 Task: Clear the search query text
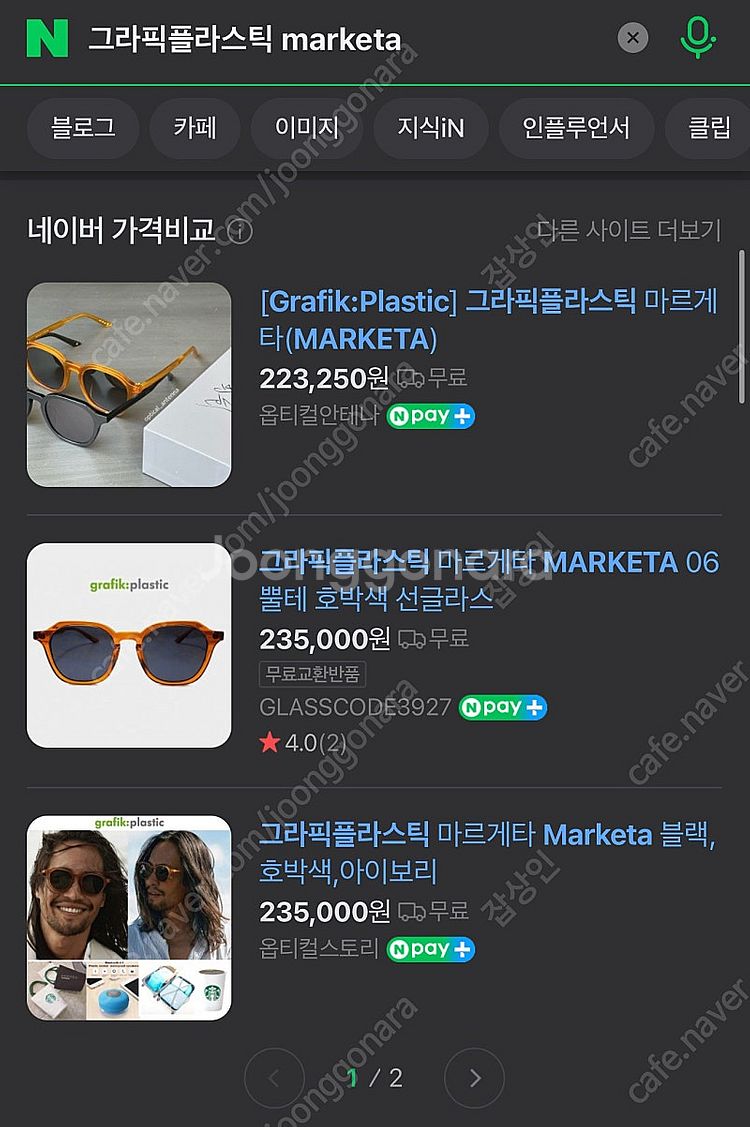(x=632, y=39)
